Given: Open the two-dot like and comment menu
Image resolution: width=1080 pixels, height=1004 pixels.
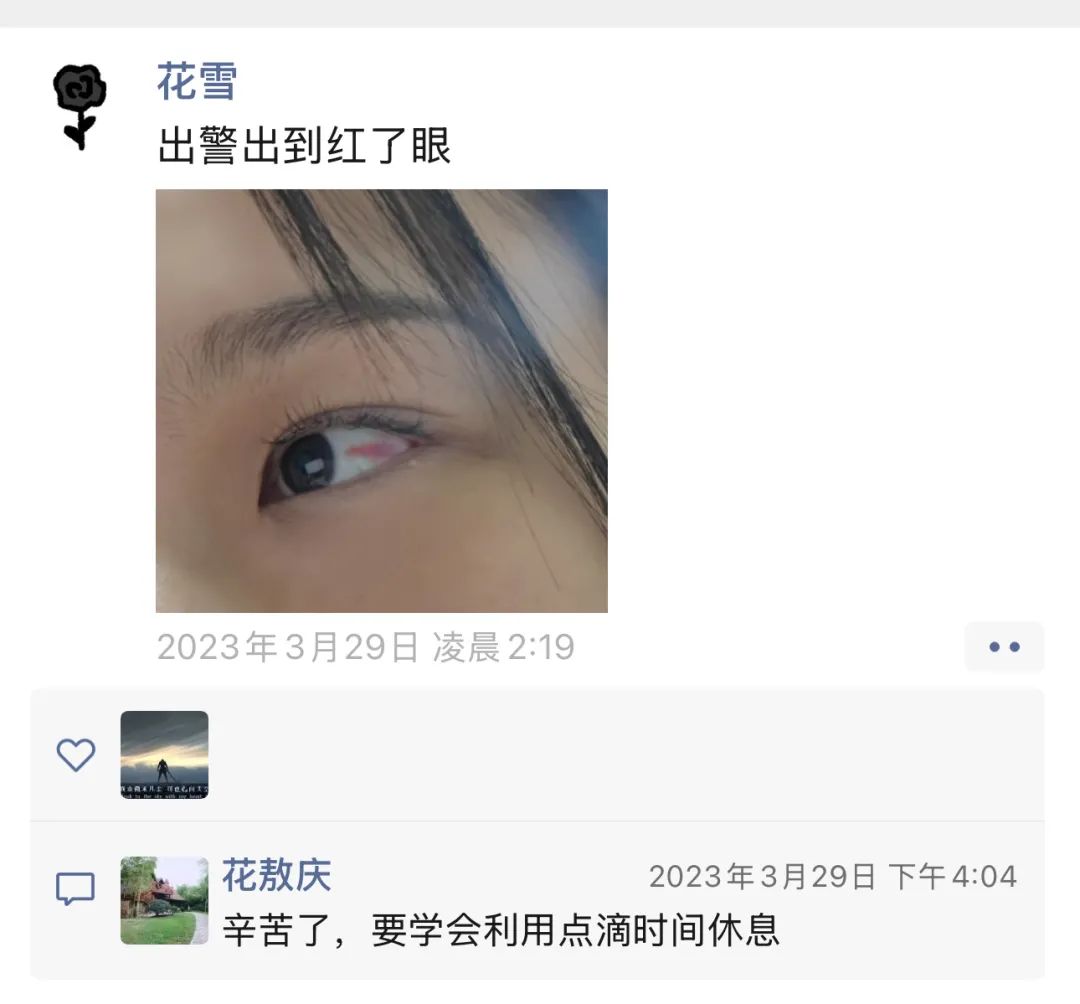Looking at the screenshot, I should (x=1003, y=647).
